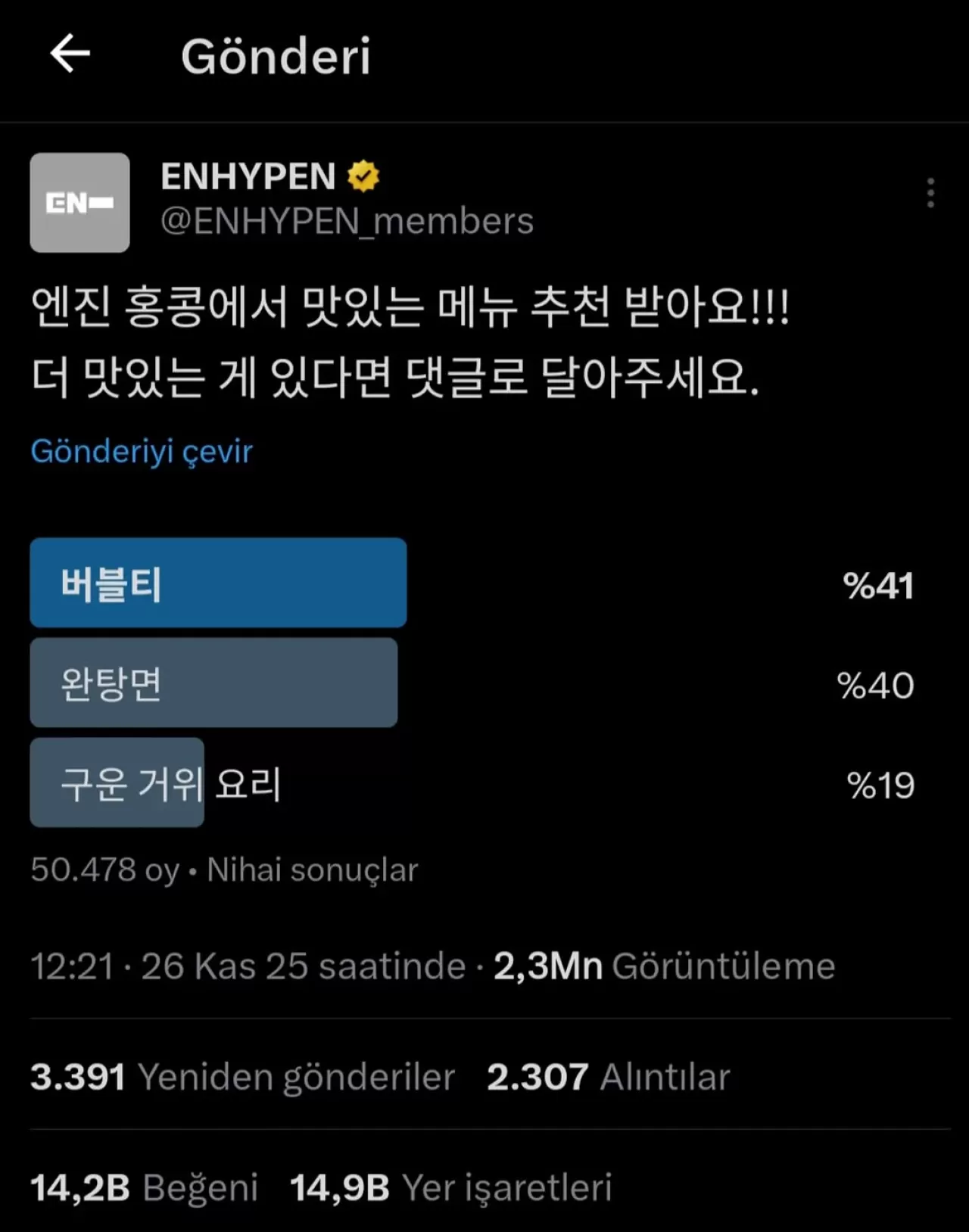Click the @ENHYPEN_members handle
Screen dimensions: 969x1232
pos(347,222)
